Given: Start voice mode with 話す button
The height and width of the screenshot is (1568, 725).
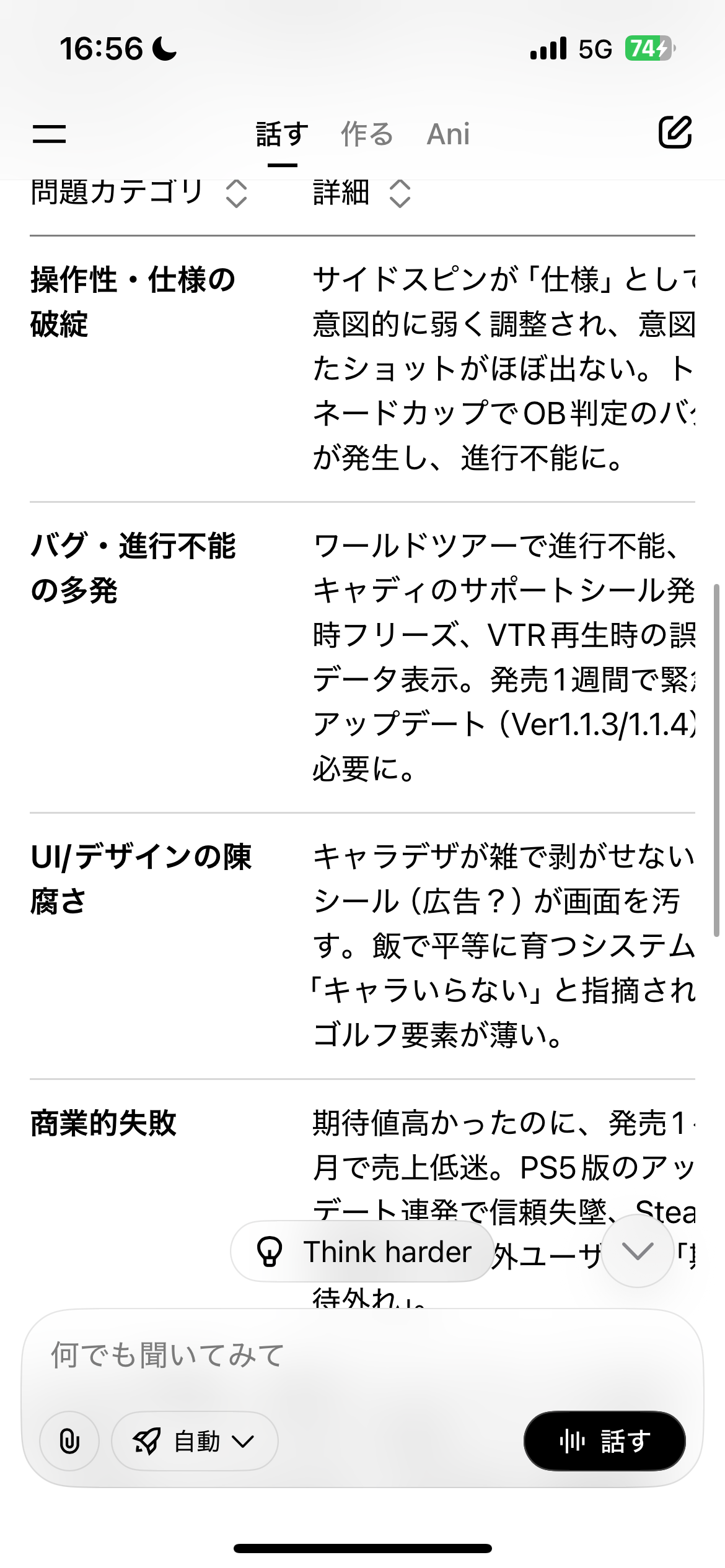Looking at the screenshot, I should click(604, 1441).
